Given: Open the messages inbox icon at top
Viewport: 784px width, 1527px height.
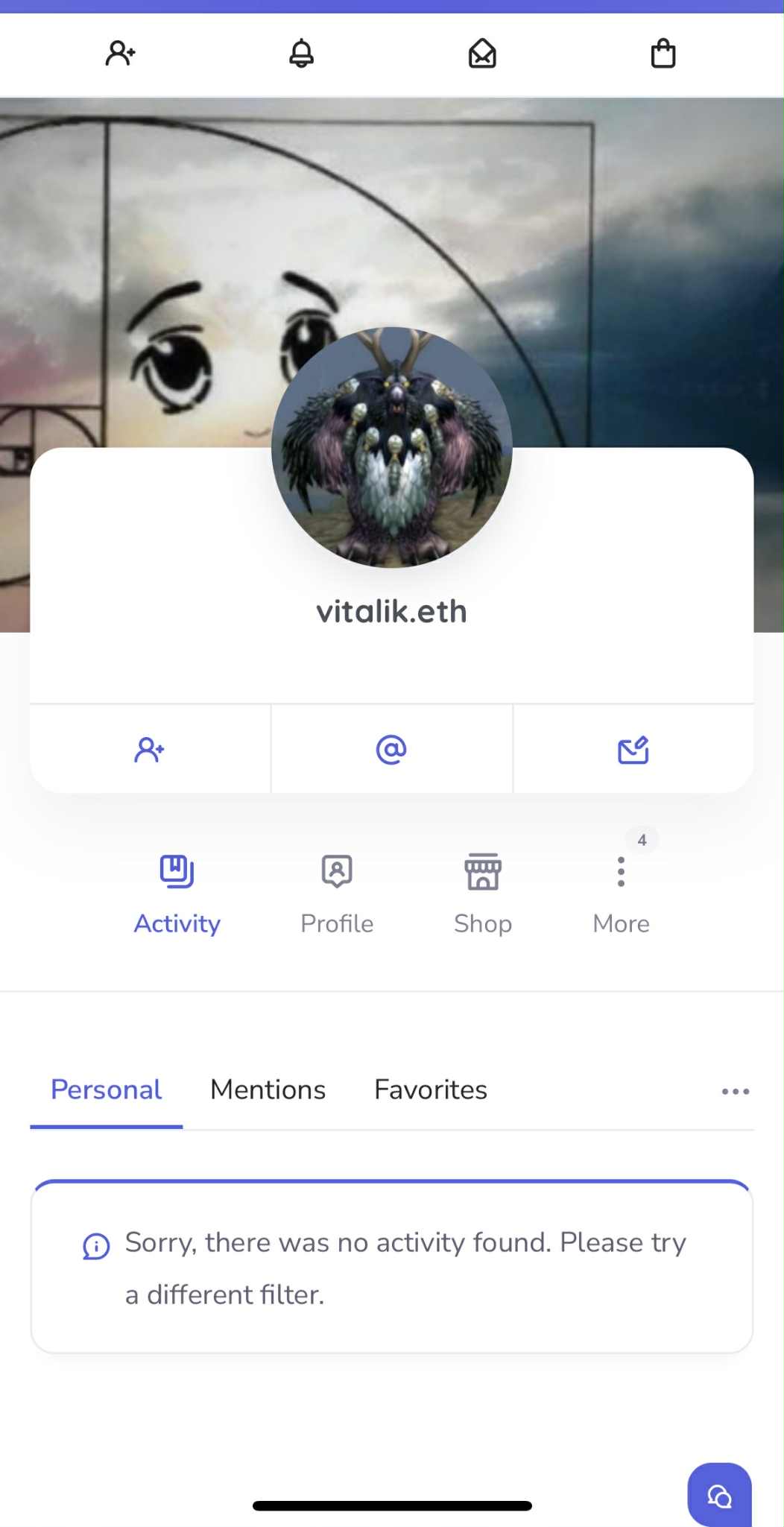Looking at the screenshot, I should pos(482,54).
